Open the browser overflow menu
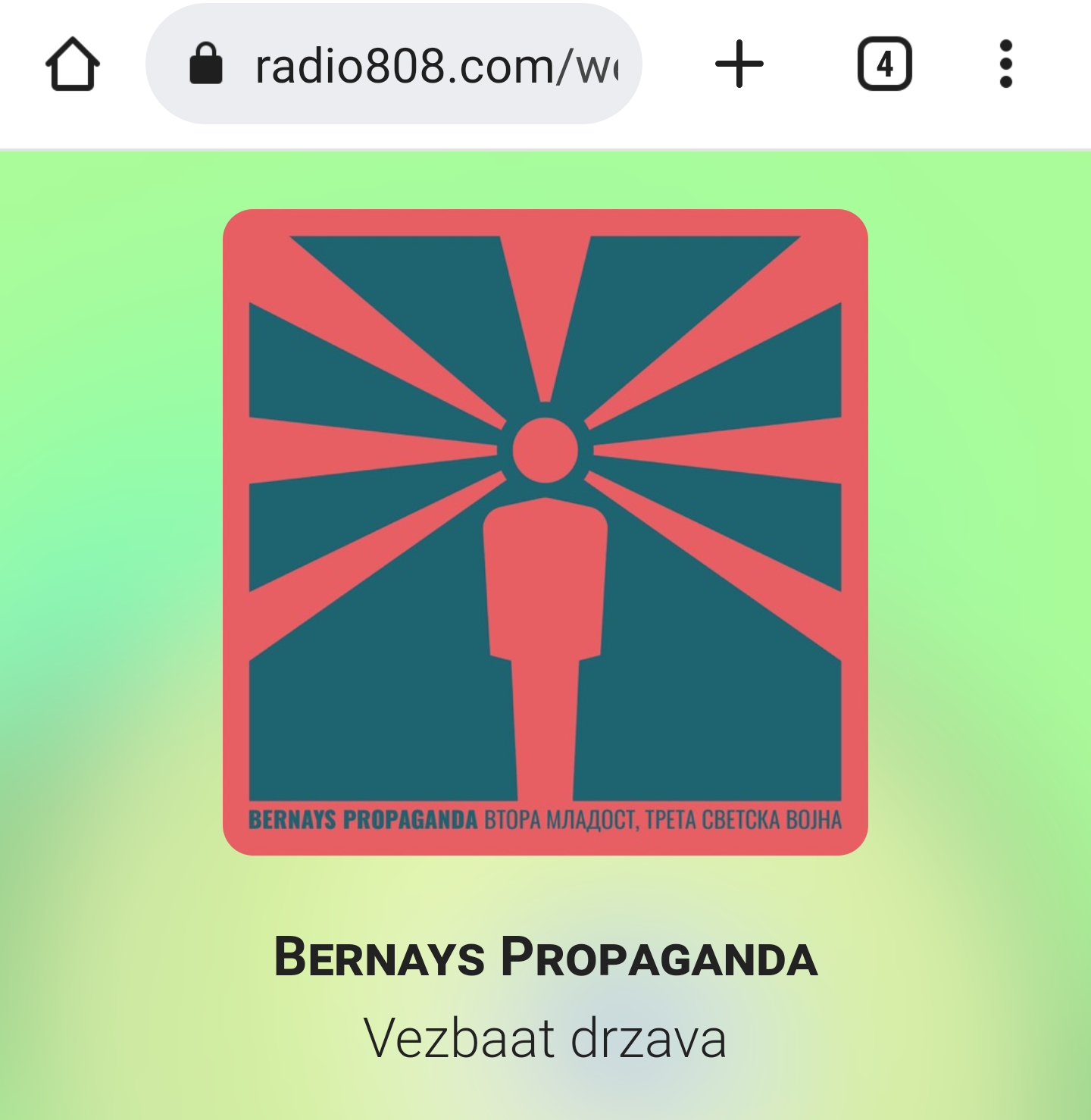Image resolution: width=1091 pixels, height=1120 pixels. 1005,64
